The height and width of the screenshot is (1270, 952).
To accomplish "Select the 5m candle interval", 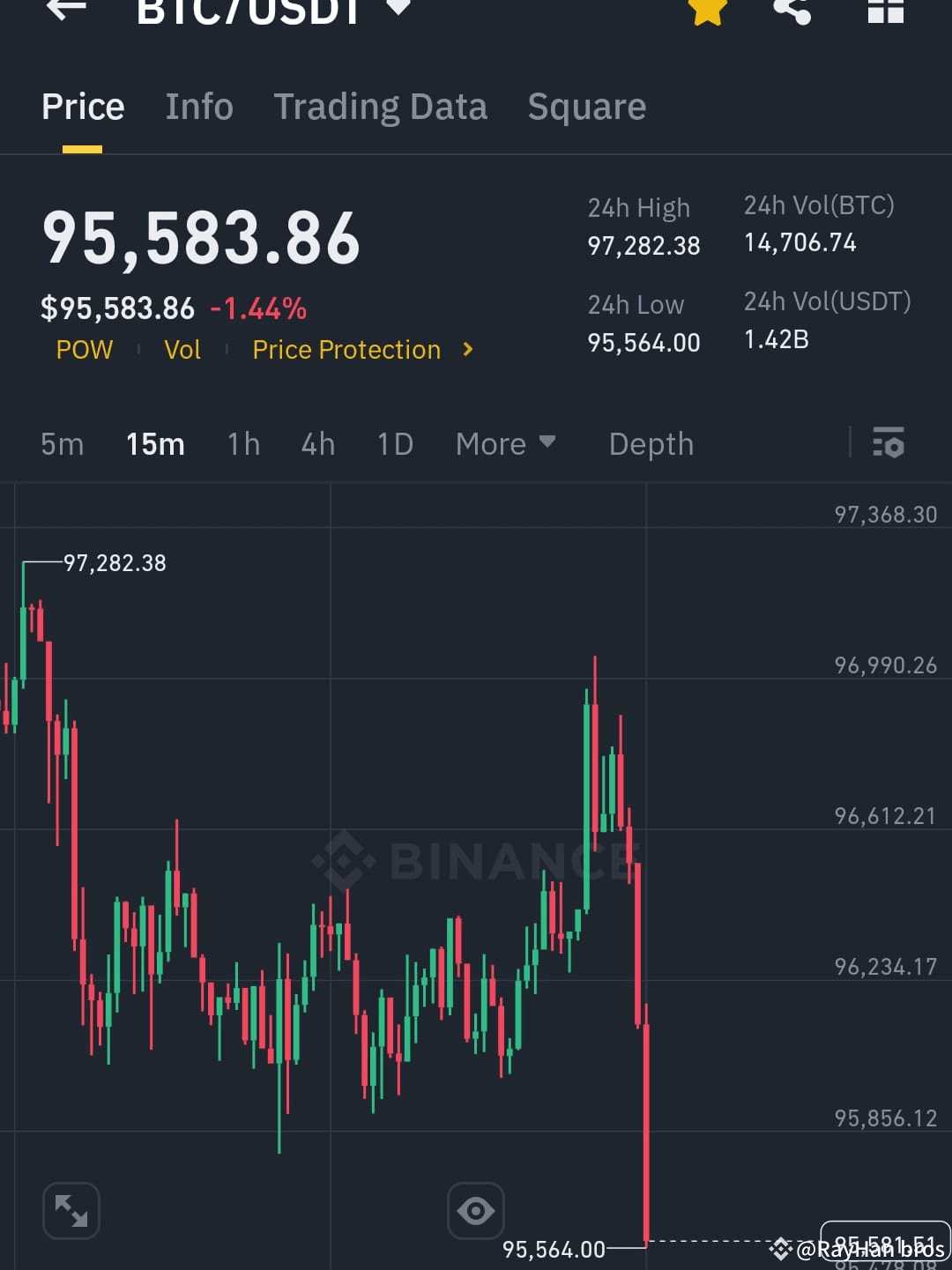I will click(x=62, y=444).
